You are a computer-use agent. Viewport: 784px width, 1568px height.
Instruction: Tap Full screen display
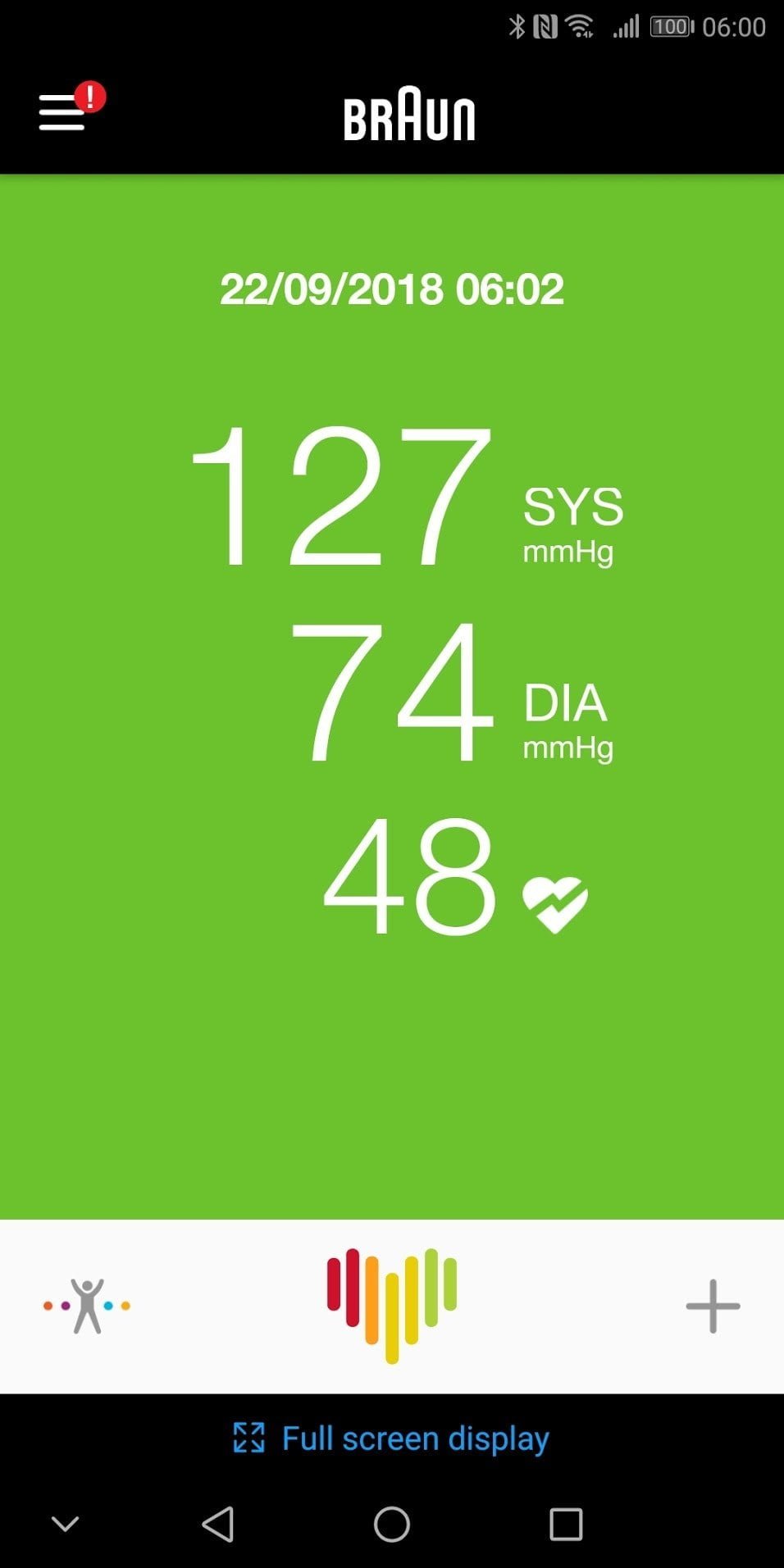392,1438
